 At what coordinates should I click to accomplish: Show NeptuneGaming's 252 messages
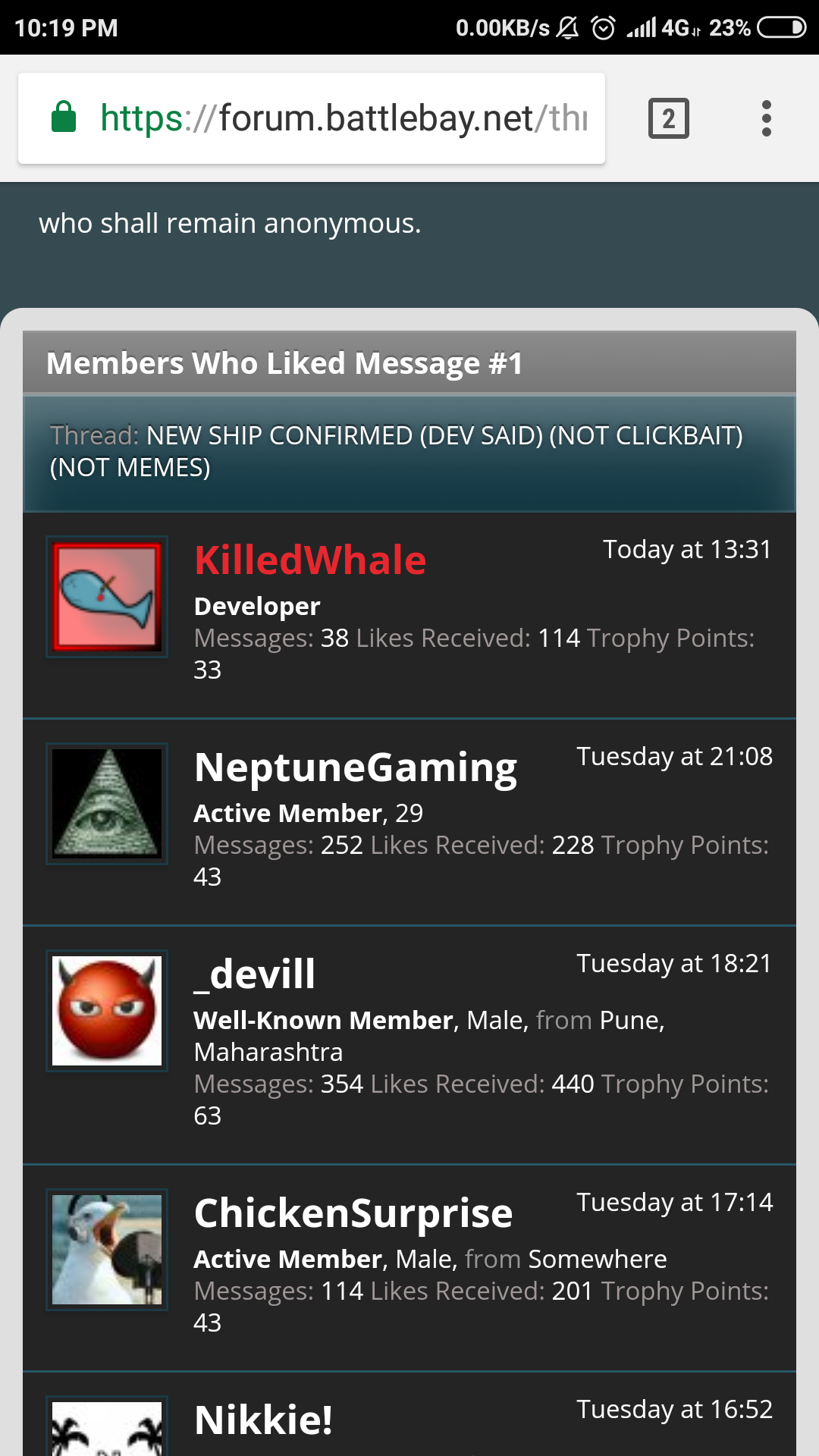pyautogui.click(x=341, y=846)
